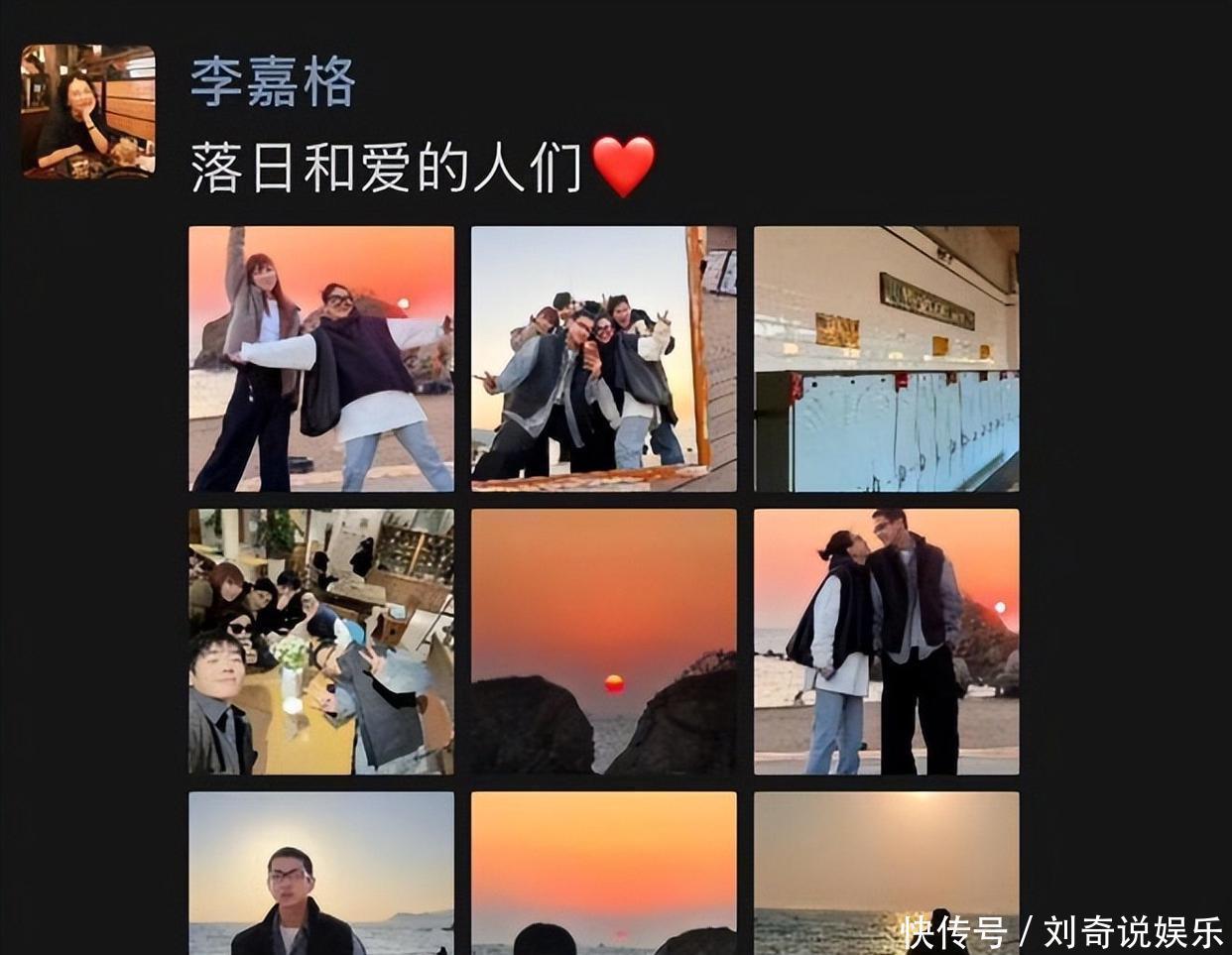Image resolution: width=1232 pixels, height=955 pixels.
Task: Open 李嘉格's profile avatar
Action: 88,112
